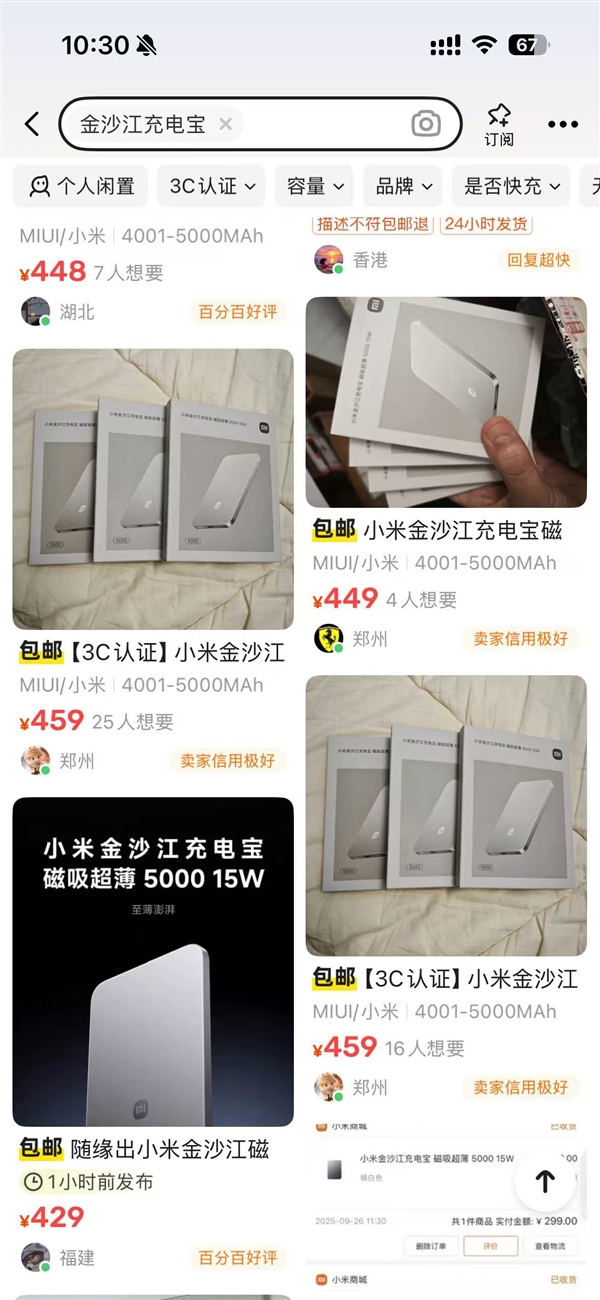Expand the 容量 filter dropdown
Viewport: 600px width, 1300px height.
pyautogui.click(x=315, y=186)
